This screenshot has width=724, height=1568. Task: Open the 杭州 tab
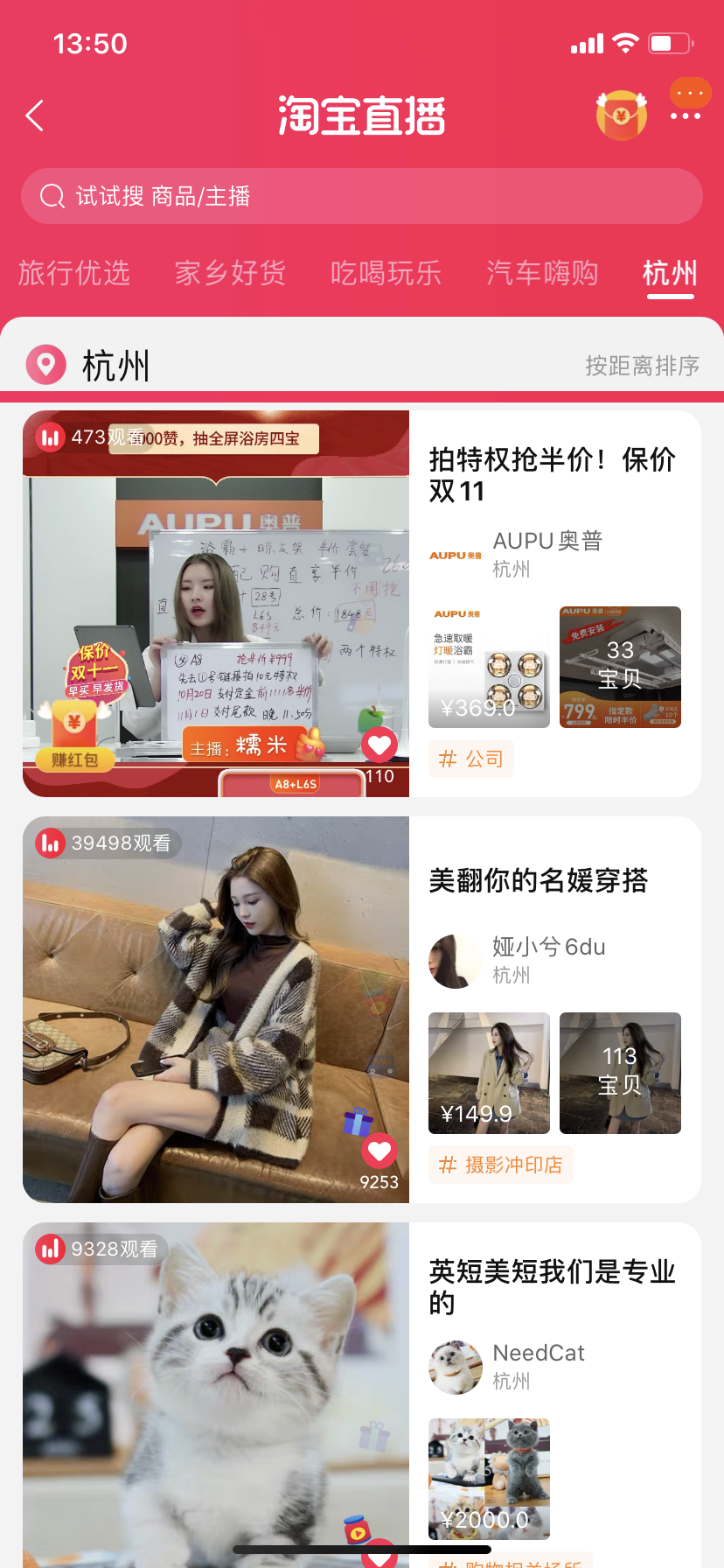coord(671,273)
